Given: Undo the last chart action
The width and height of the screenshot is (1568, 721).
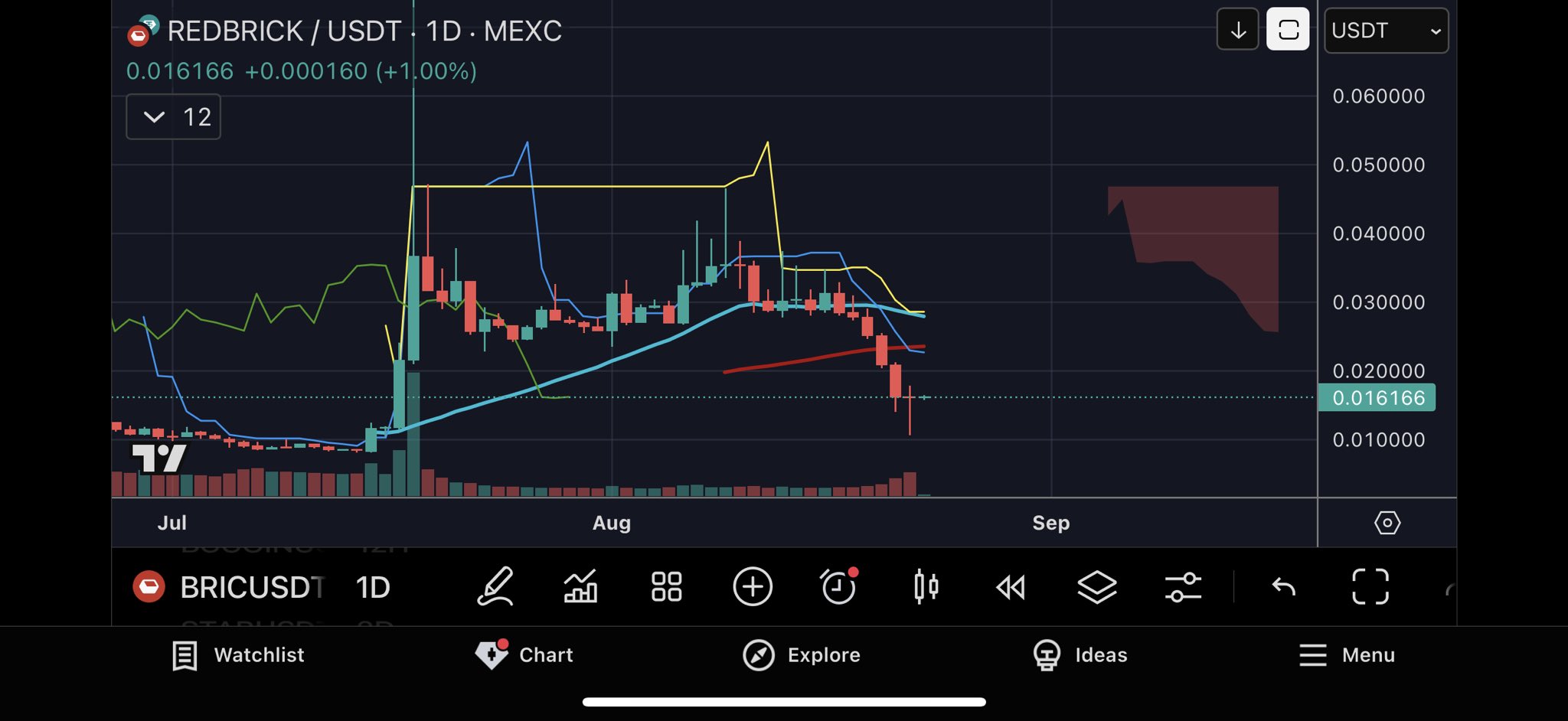Looking at the screenshot, I should (1284, 588).
